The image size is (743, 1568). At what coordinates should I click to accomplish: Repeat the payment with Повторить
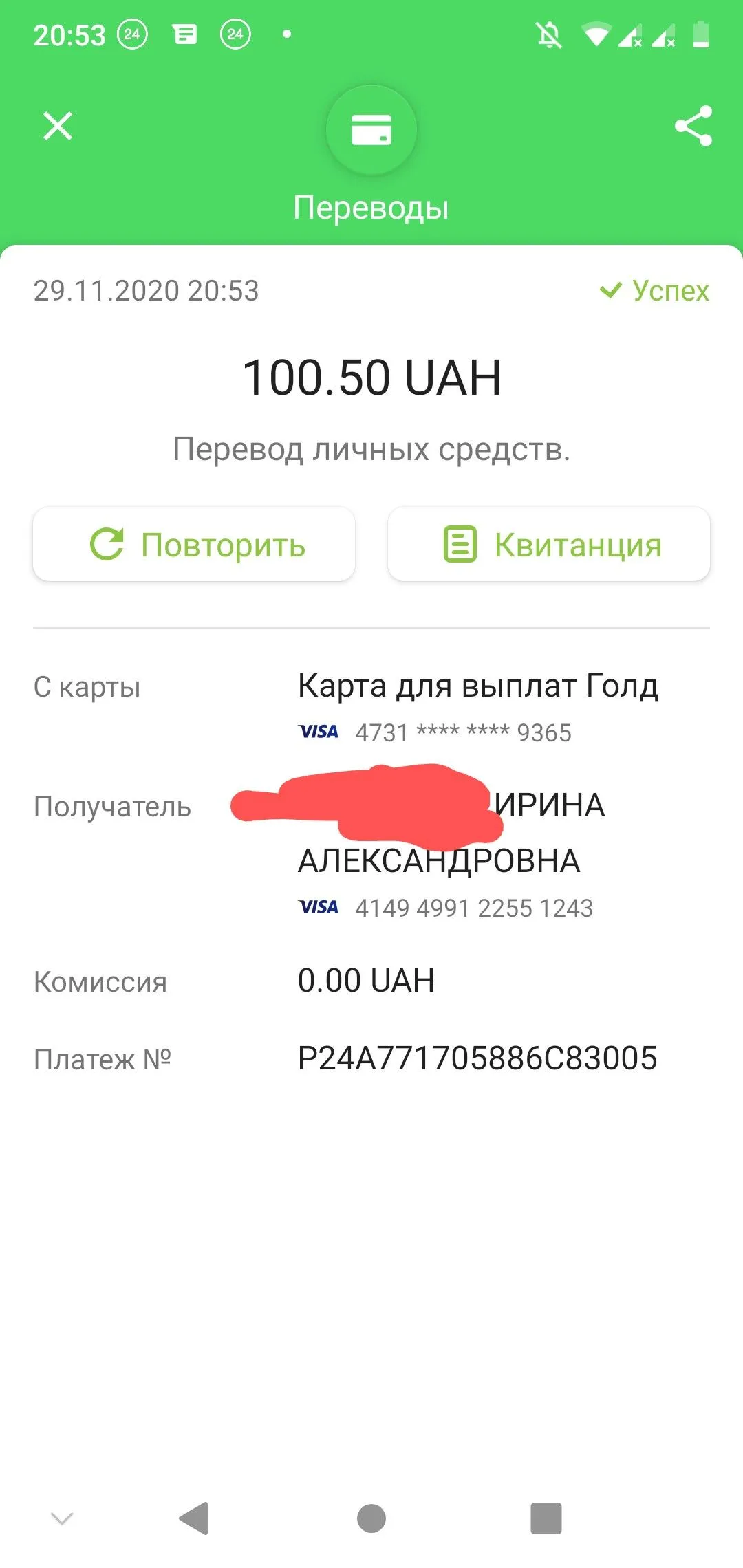click(194, 545)
